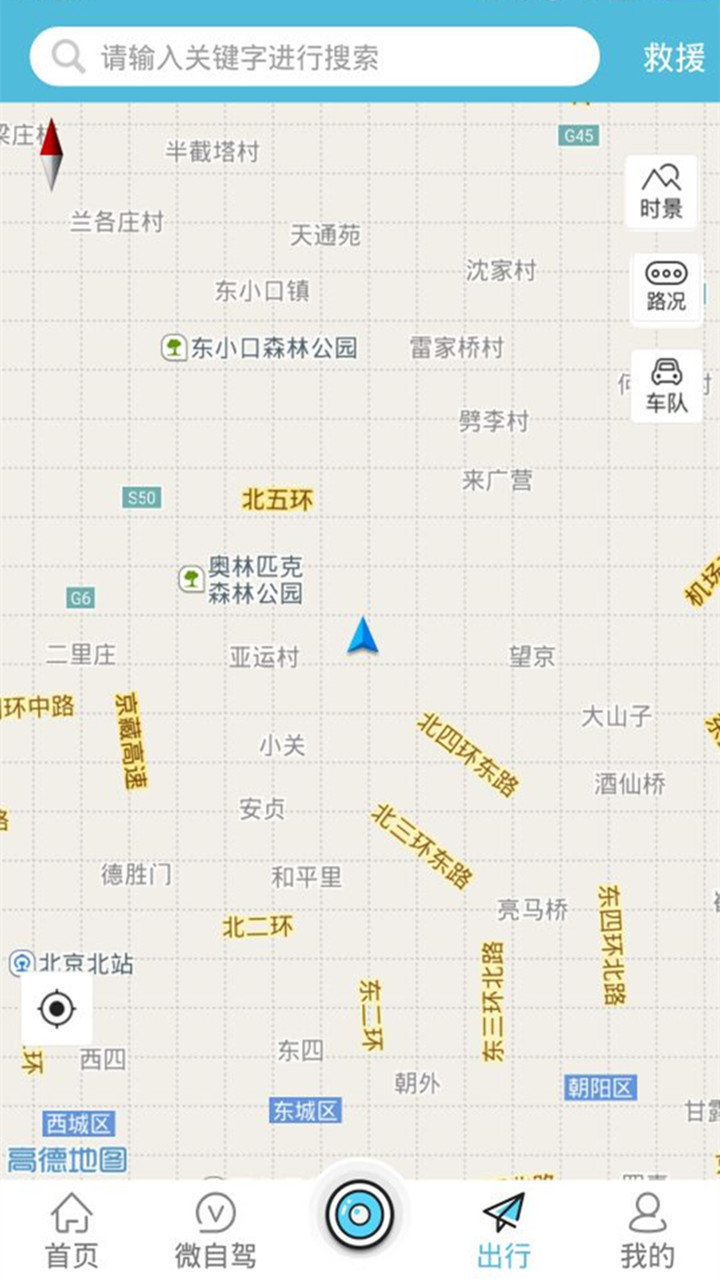The height and width of the screenshot is (1280, 720).
Task: Recenter map on current location
Action: pyautogui.click(x=57, y=1008)
